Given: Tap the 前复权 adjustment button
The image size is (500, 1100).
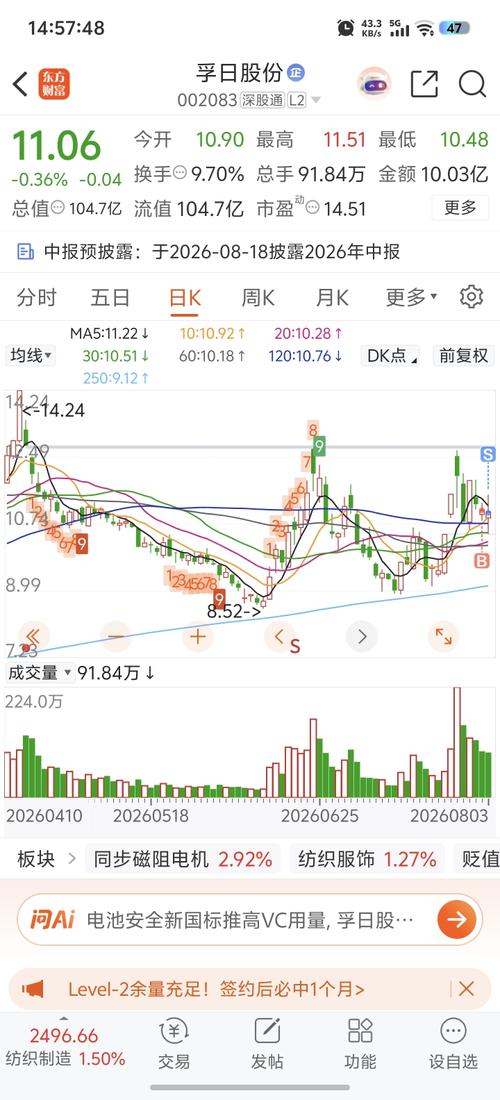Looking at the screenshot, I should coord(463,356).
